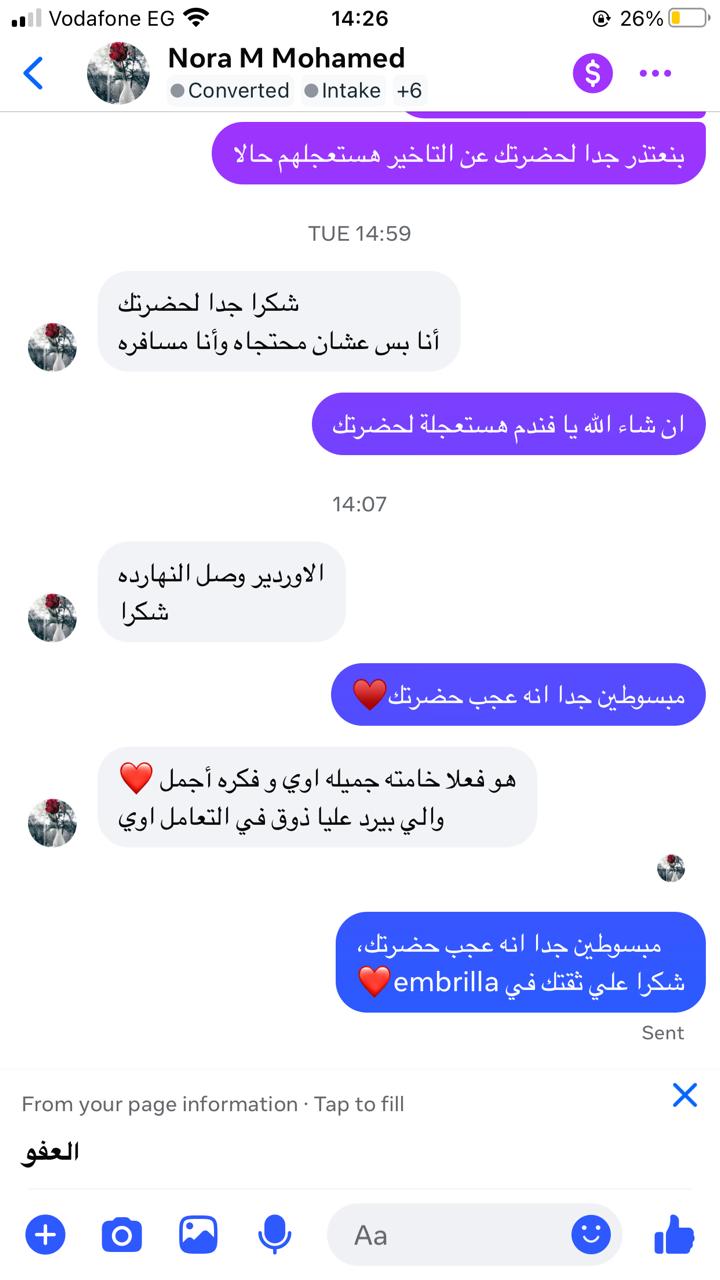Launch the camera to take a photo

tap(121, 1236)
